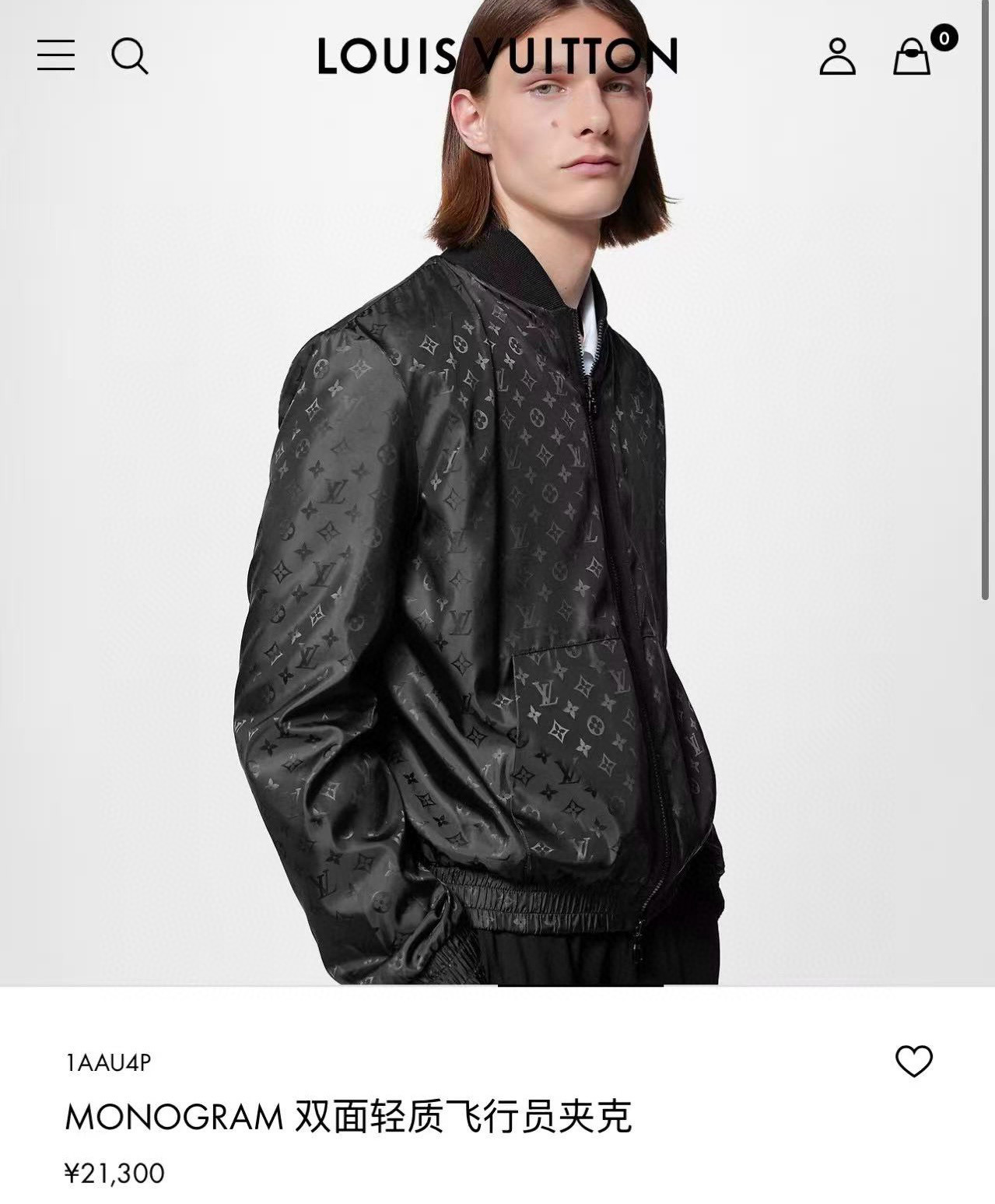Open the search icon
The width and height of the screenshot is (995, 1204).
click(x=129, y=56)
